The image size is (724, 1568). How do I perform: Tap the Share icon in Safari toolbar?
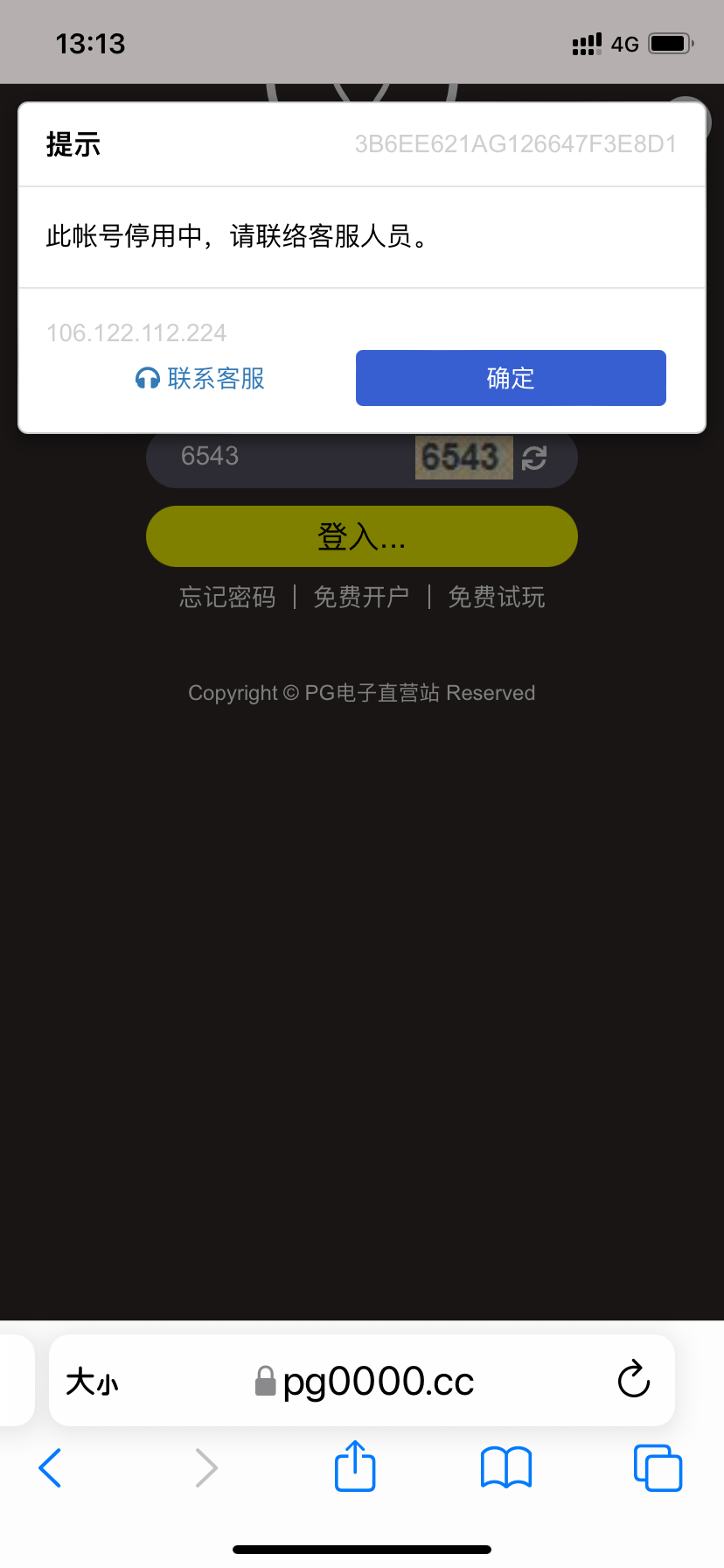(353, 1468)
